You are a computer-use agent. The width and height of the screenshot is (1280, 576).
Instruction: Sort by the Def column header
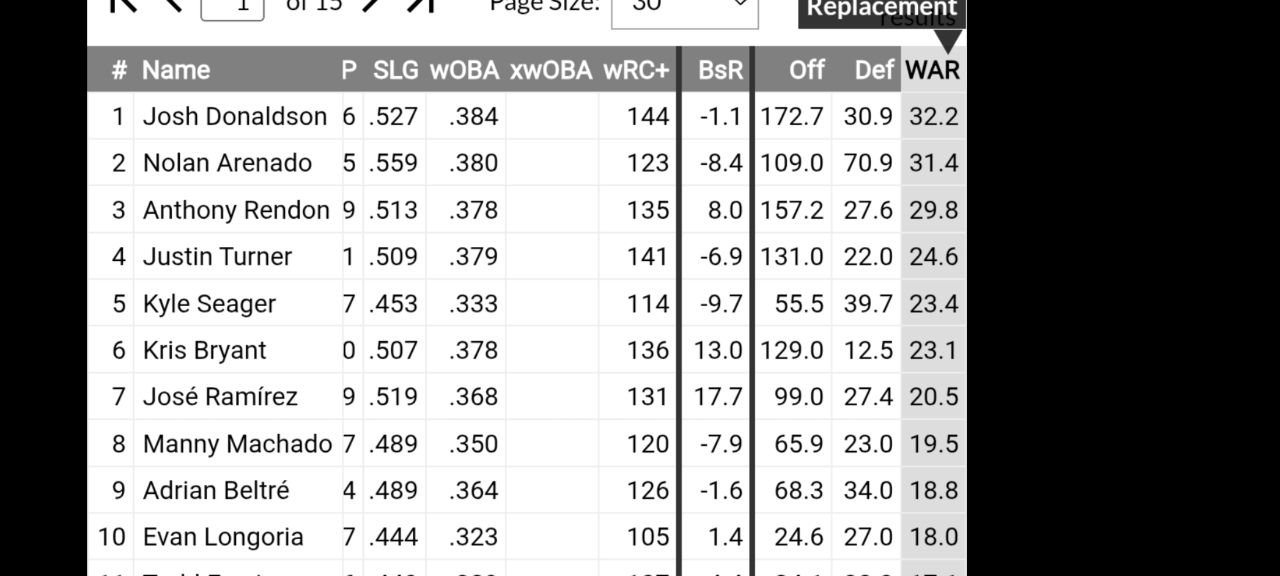[873, 70]
